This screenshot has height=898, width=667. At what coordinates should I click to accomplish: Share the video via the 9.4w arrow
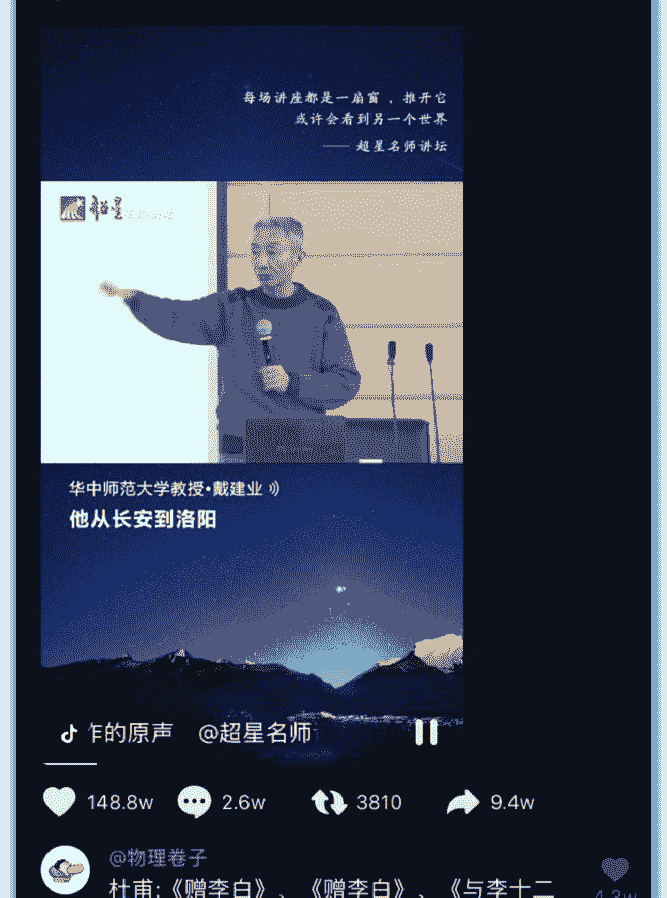(x=463, y=801)
